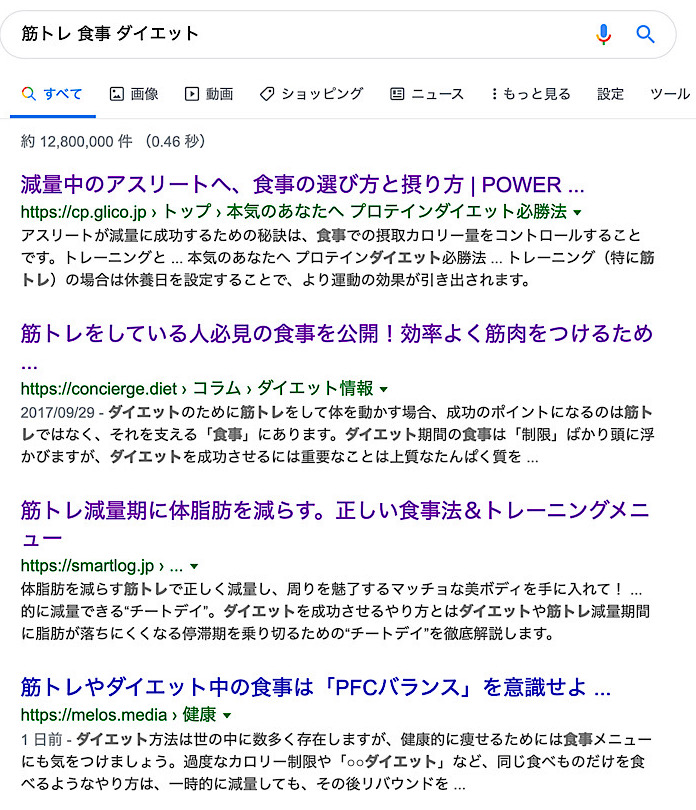This screenshot has width=696, height=810.
Task: Open result 減量中のアスリートへ、食事の選び方と摂り方
Action: pyautogui.click(x=302, y=185)
